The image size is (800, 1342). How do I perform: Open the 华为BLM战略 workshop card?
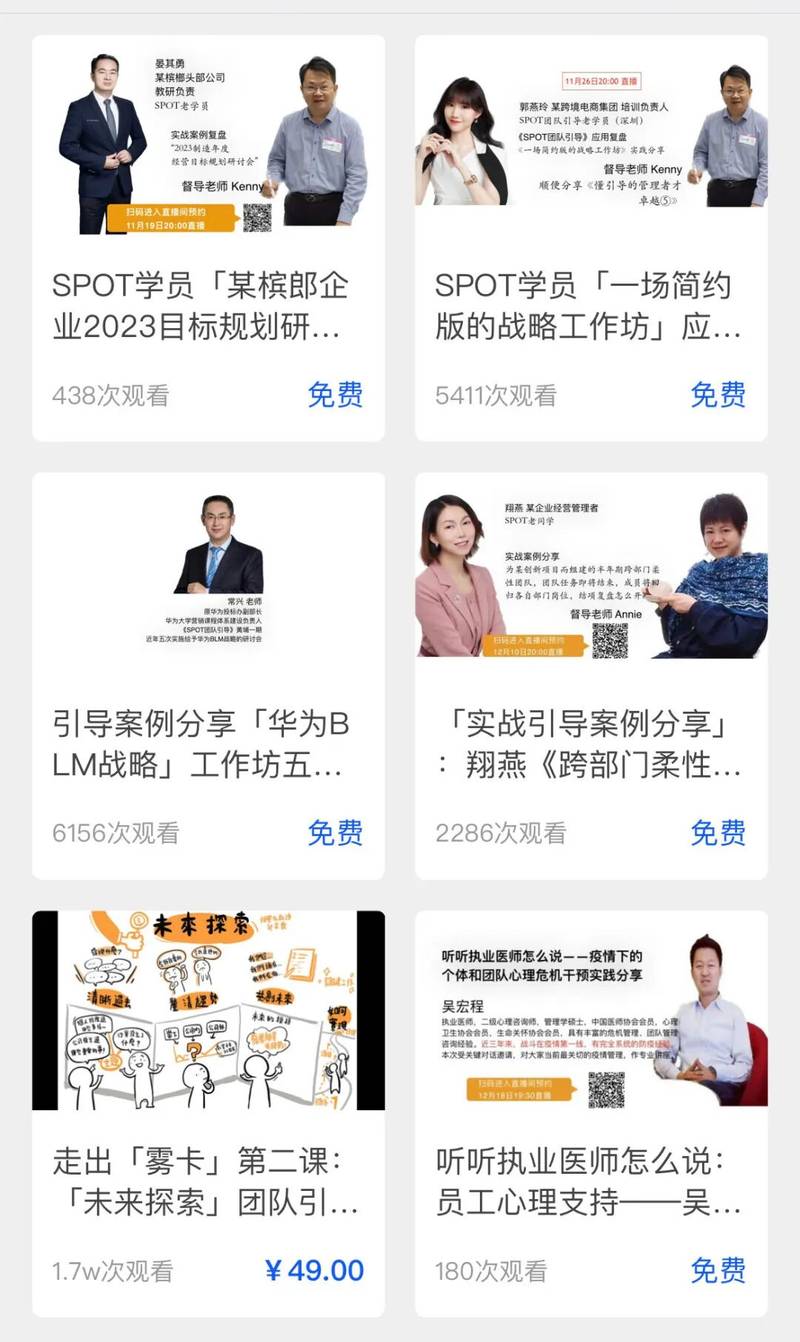pos(208,676)
